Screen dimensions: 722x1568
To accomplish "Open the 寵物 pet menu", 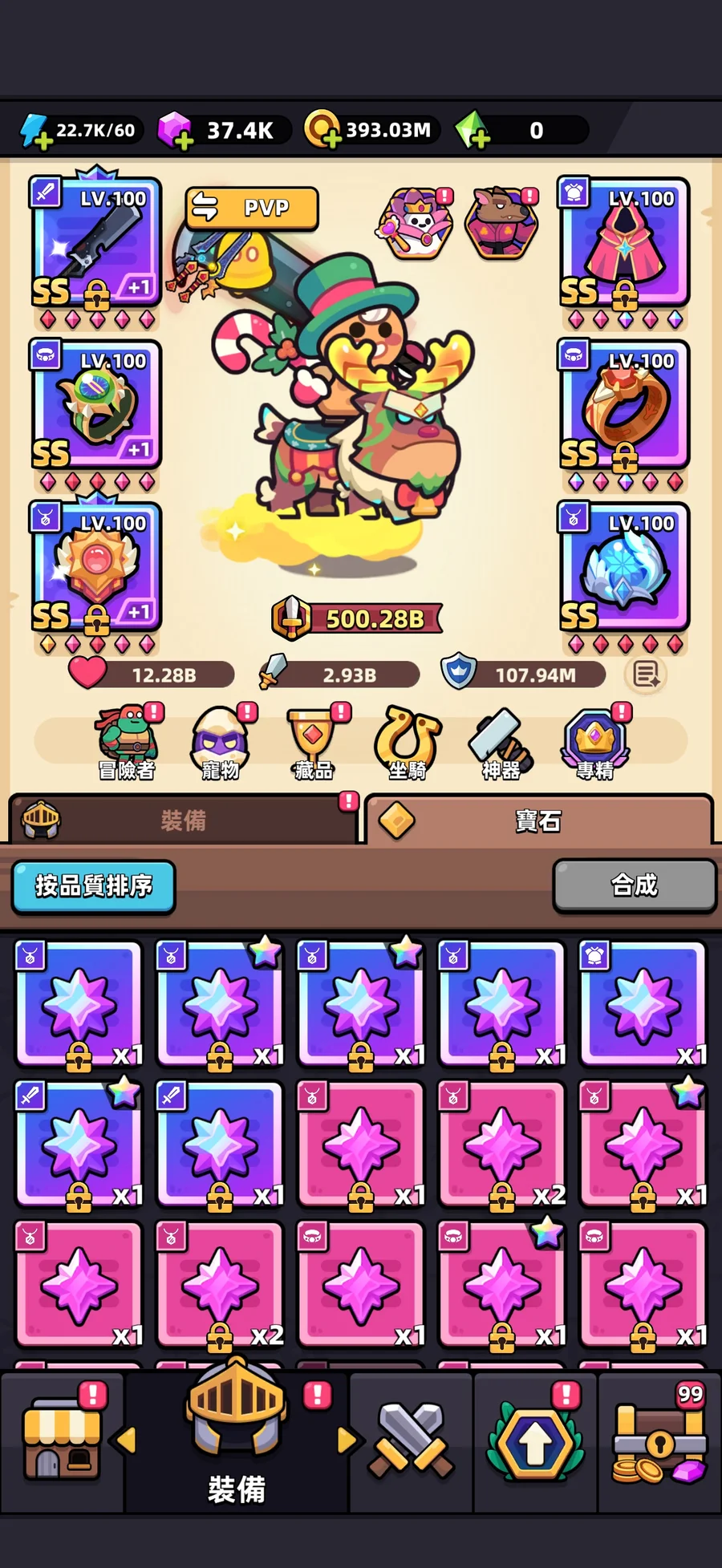I will [221, 742].
